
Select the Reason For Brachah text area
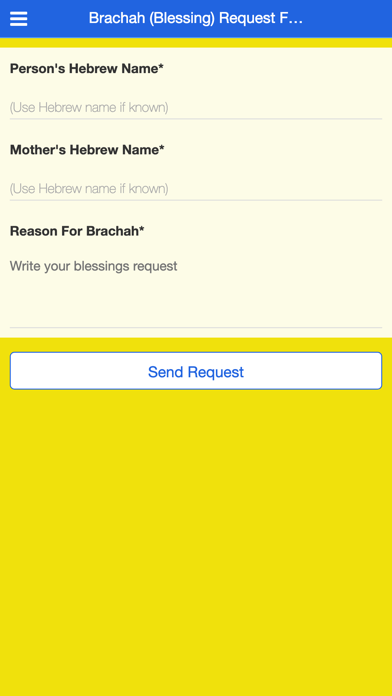pos(196,290)
